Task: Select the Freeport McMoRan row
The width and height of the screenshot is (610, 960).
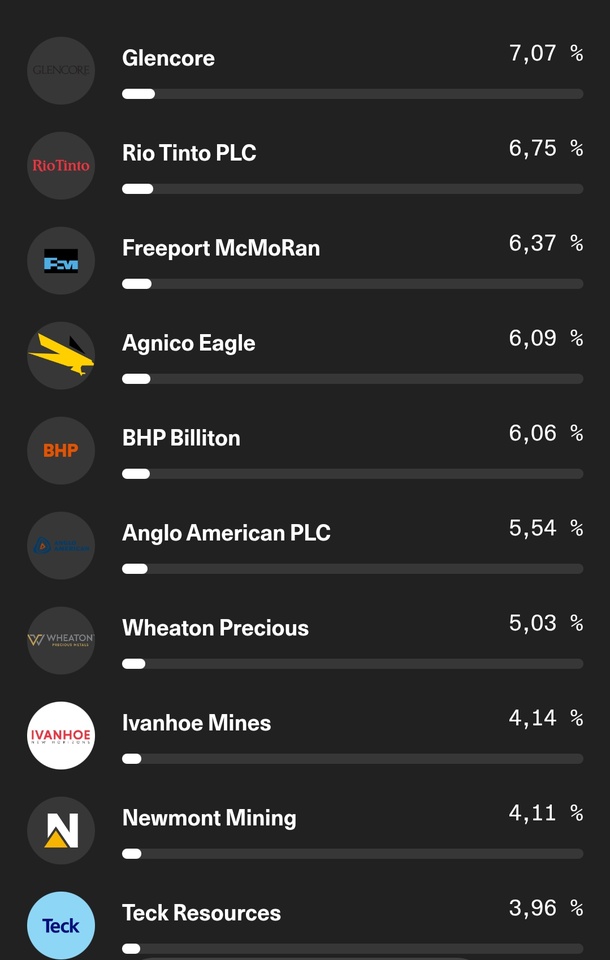Action: tap(221, 249)
